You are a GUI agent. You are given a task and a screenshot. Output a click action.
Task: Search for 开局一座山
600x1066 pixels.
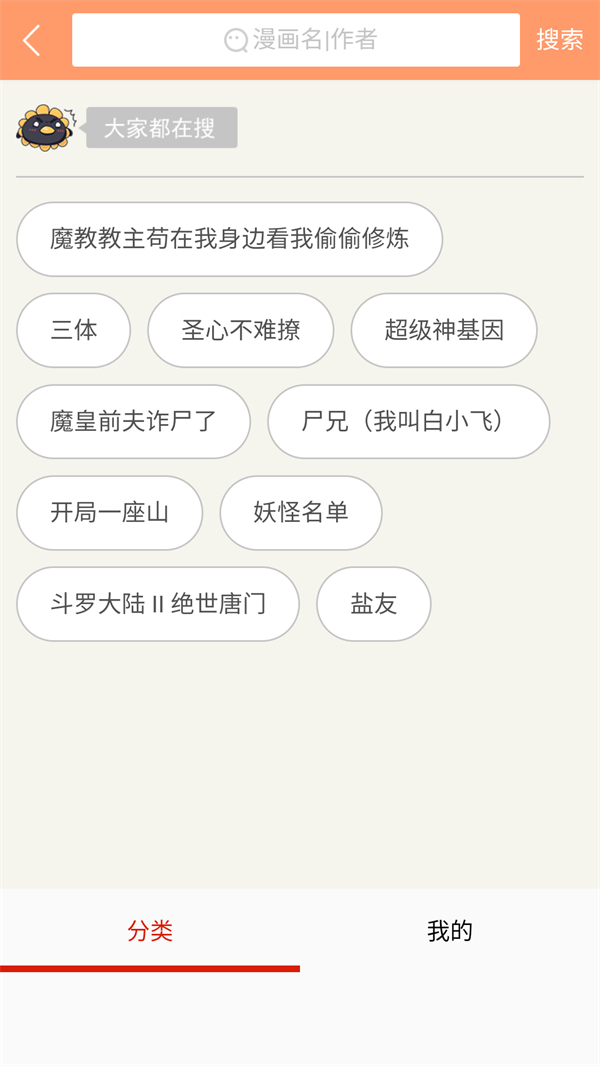(x=109, y=513)
